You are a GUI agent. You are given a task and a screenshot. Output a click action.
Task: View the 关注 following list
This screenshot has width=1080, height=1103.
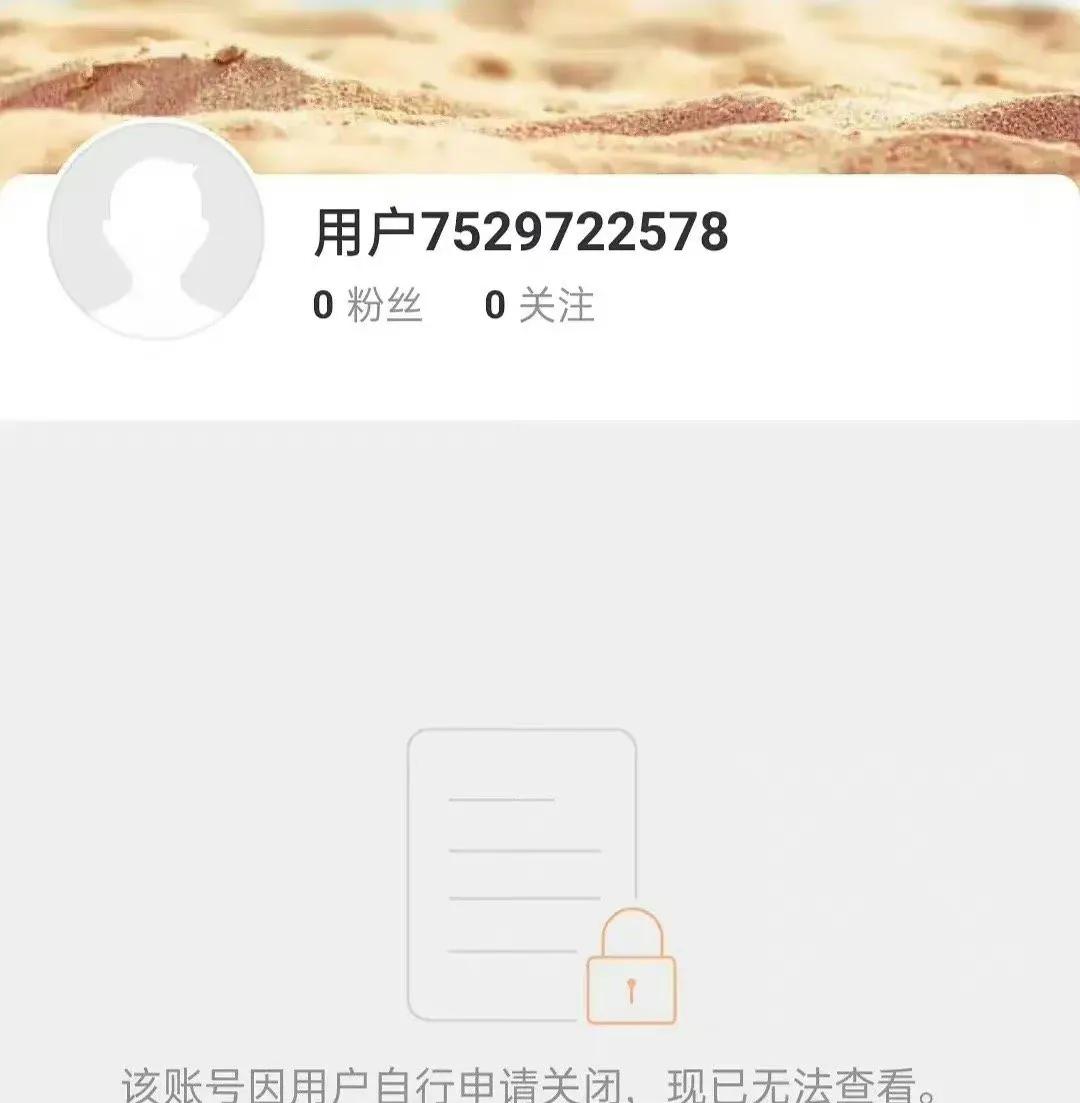[x=540, y=306]
